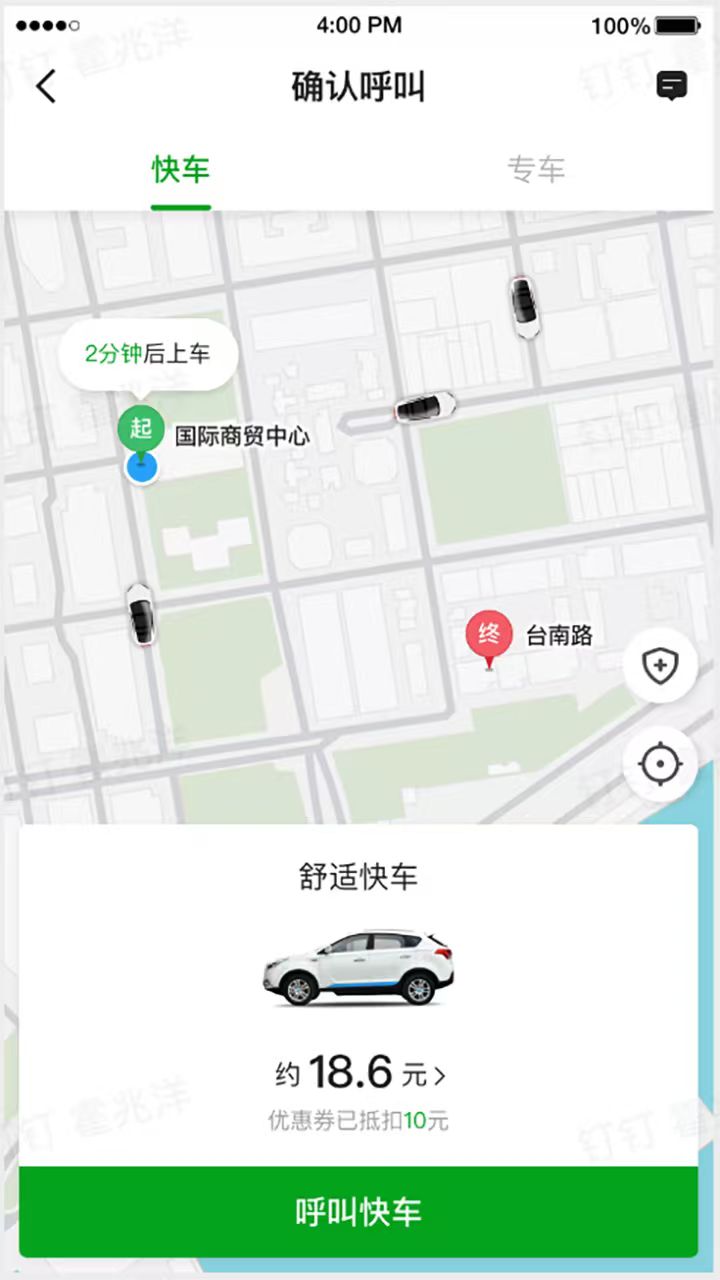Tap the arrow next to the price
Screen dimensions: 720x1280
click(x=440, y=1075)
